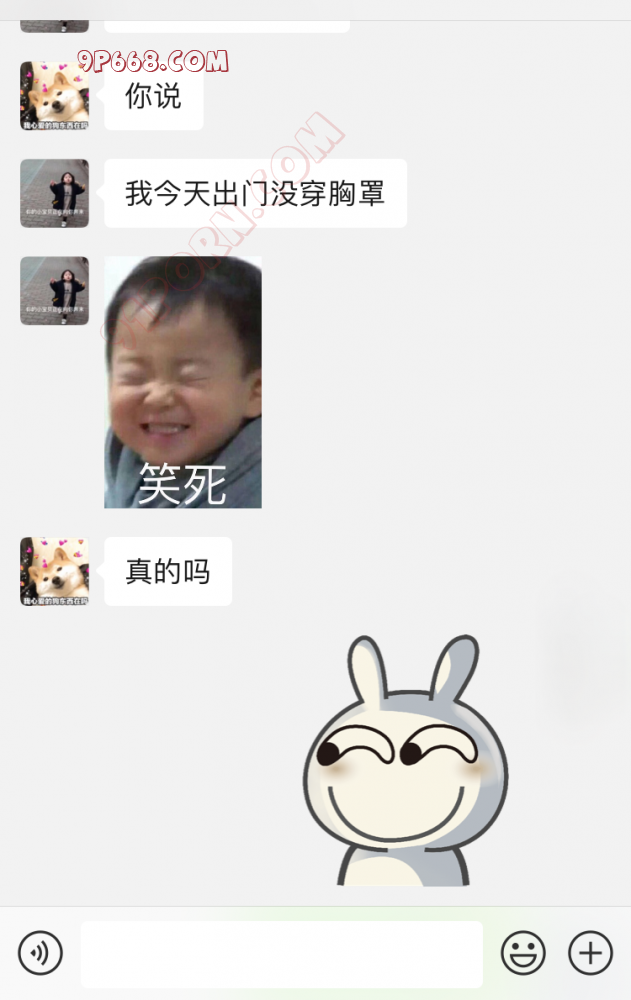The height and width of the screenshot is (1000, 631).
Task: Tap the avatar next to 我今天出门没穿胸罩
Action: [x=55, y=193]
